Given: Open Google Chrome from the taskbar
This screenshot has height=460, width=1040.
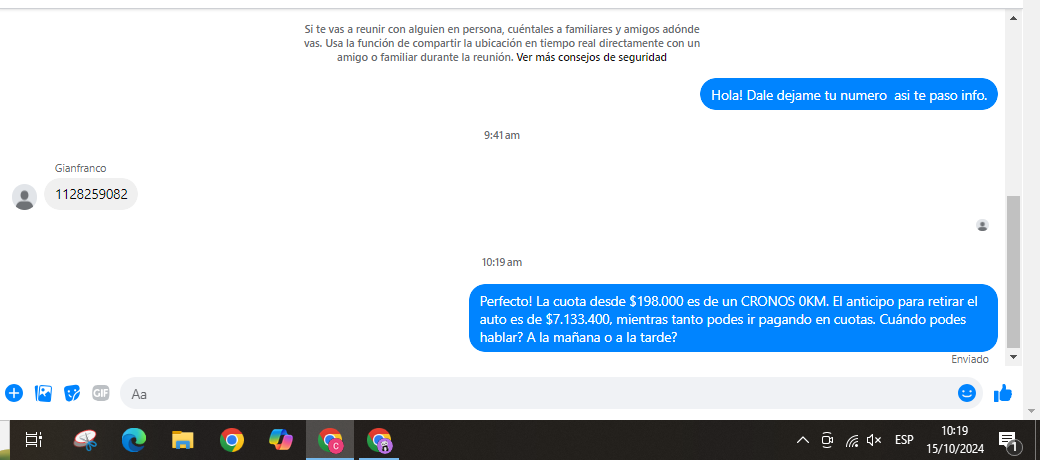Looking at the screenshot, I should click(231, 440).
